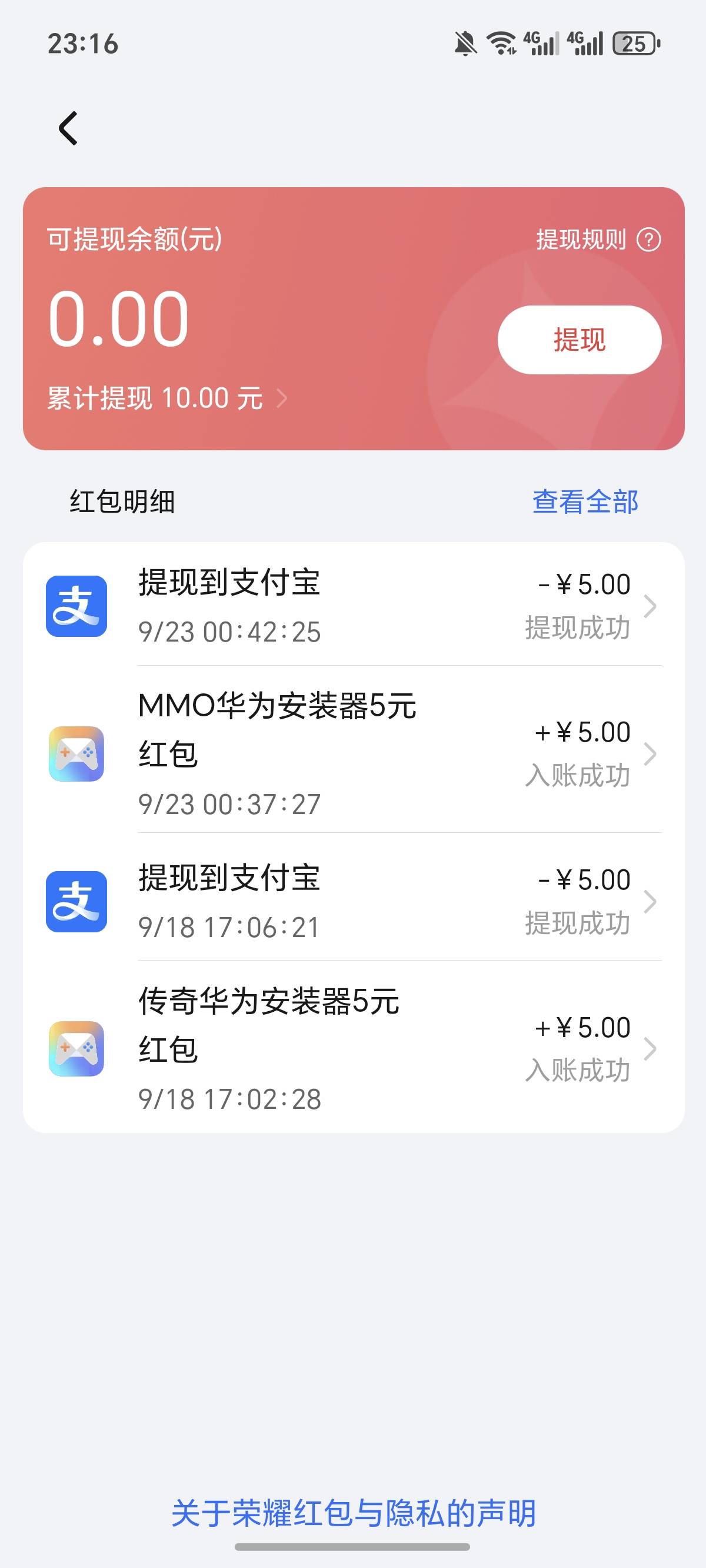Open 累计提现 10.00 元 details
The width and height of the screenshot is (706, 1568).
pos(167,398)
